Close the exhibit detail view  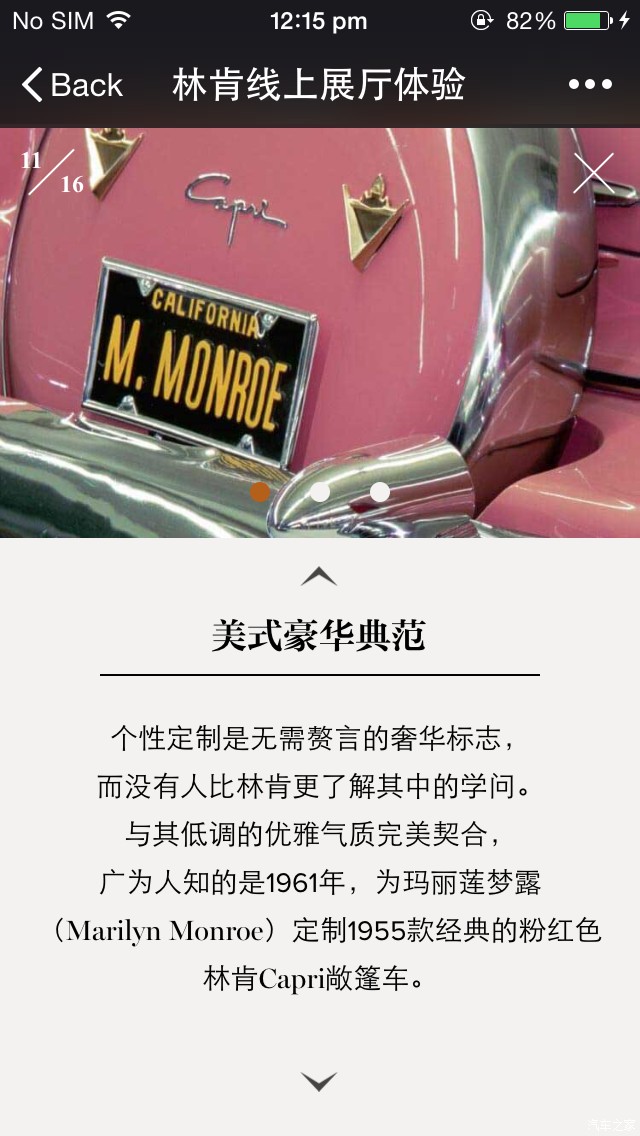(x=593, y=173)
